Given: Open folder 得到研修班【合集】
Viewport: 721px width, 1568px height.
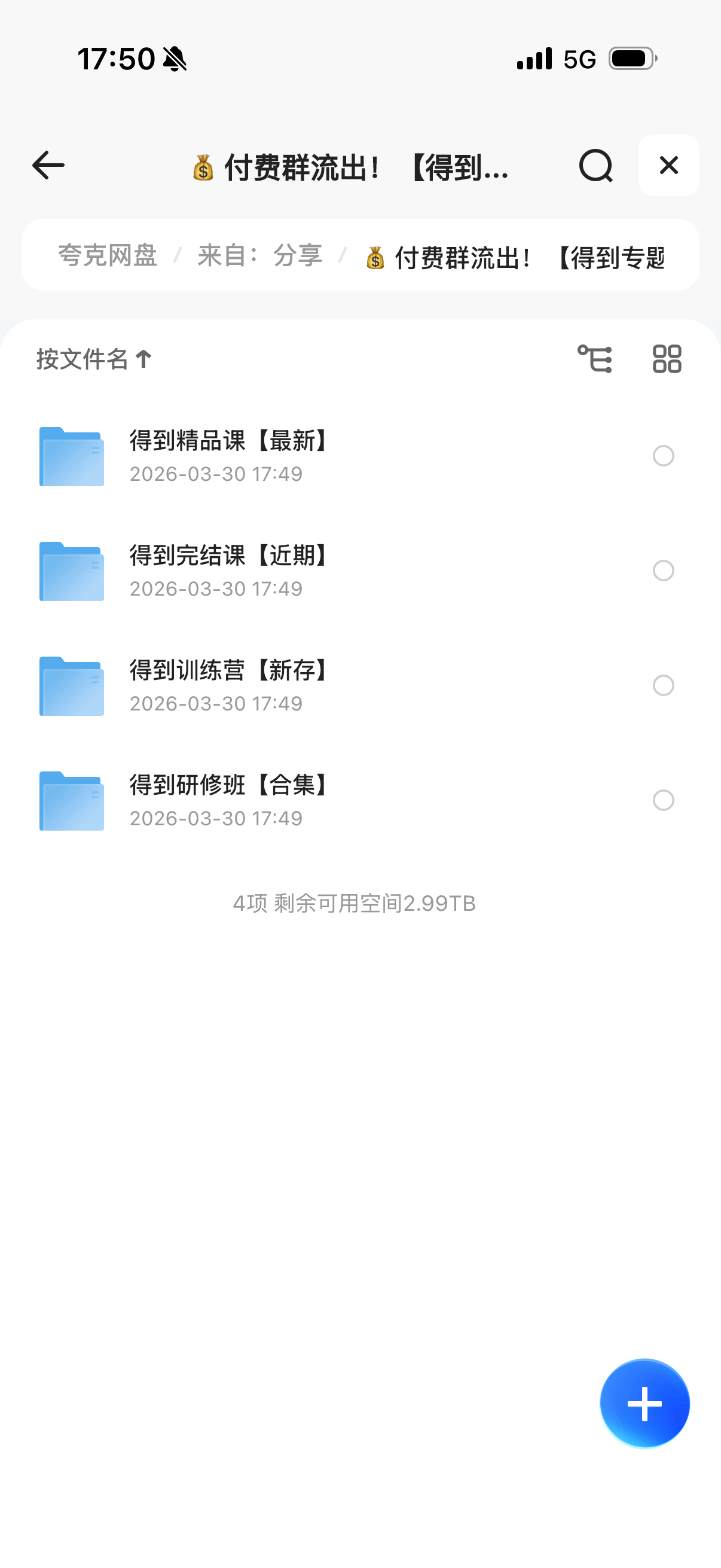Looking at the screenshot, I should point(231,800).
